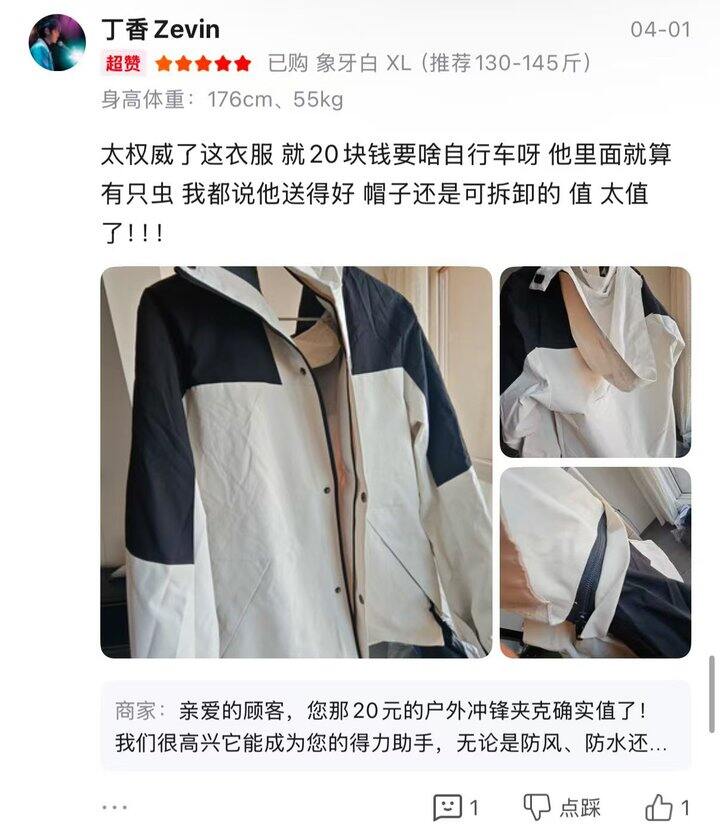The height and width of the screenshot is (831, 720).
Task: View the sleeve zipper photo thumbnail
Action: pos(595,562)
